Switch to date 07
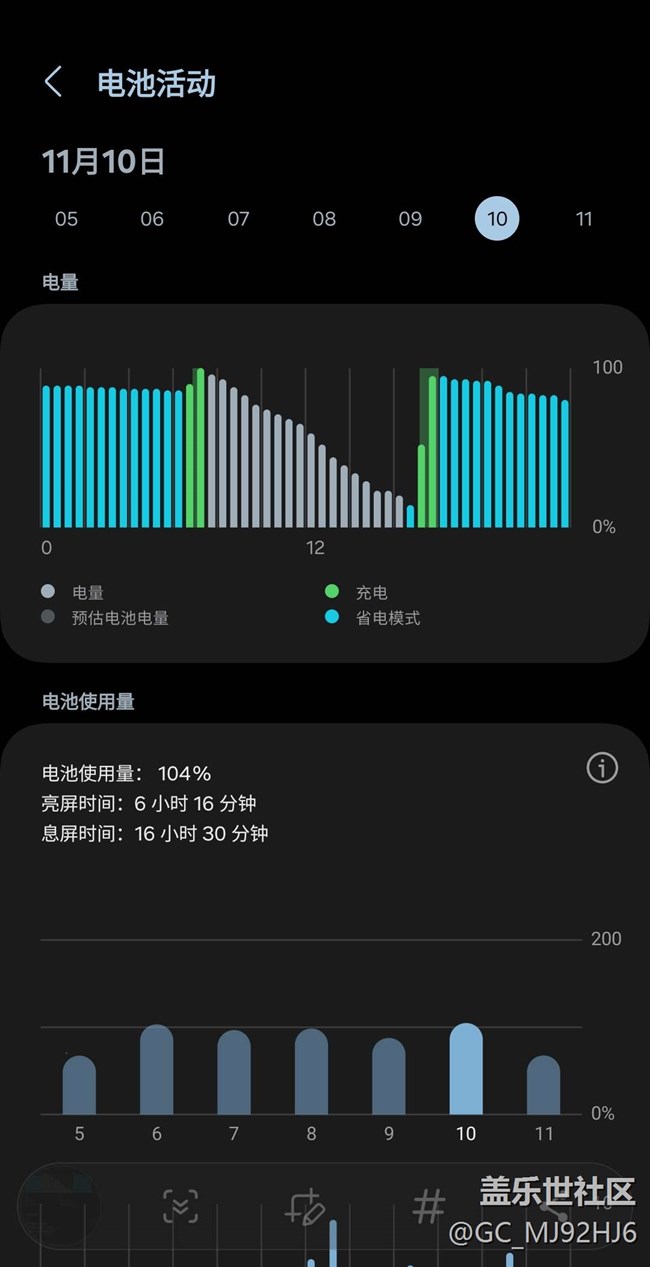The height and width of the screenshot is (1267, 650). click(x=238, y=219)
